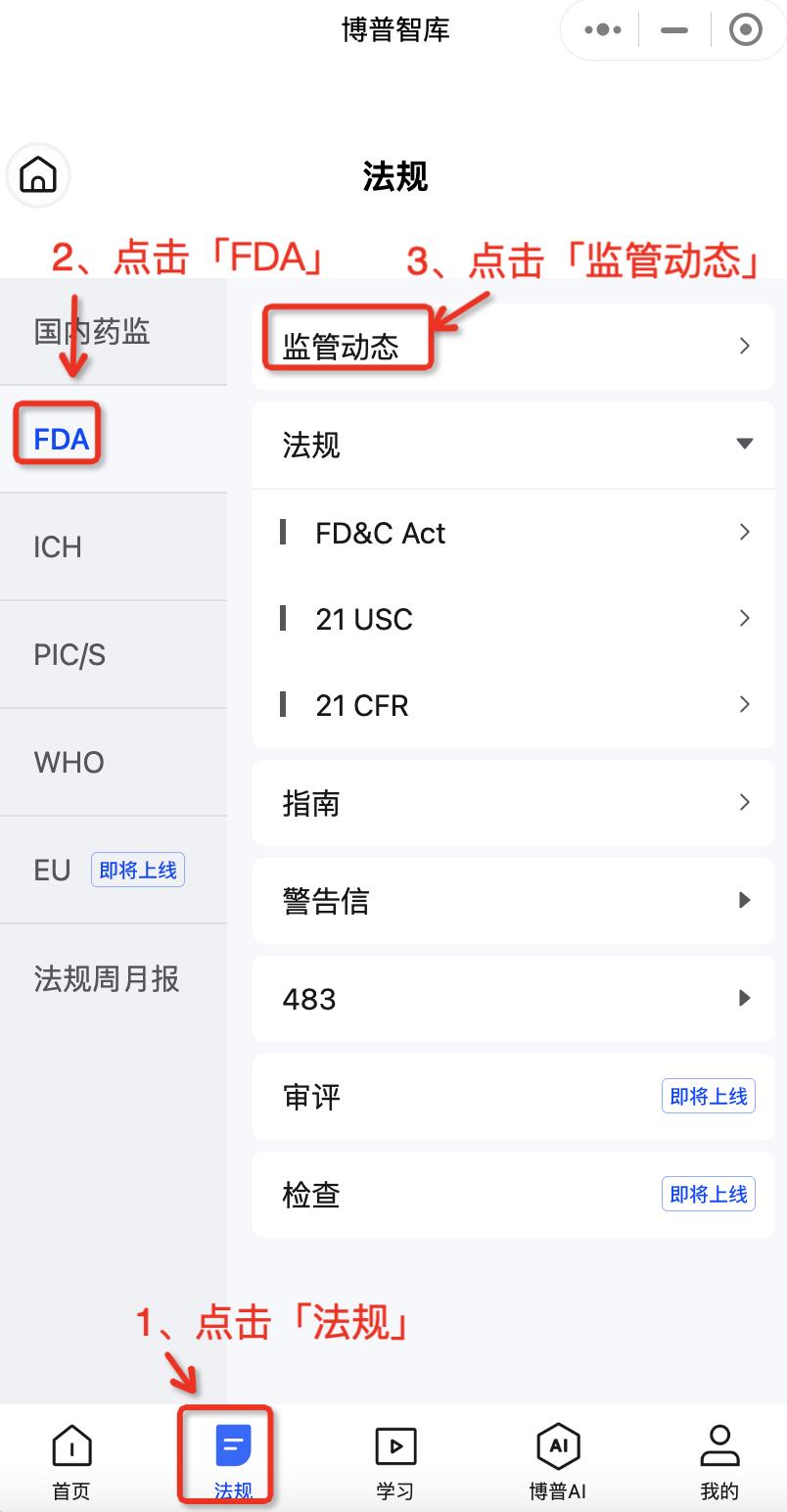This screenshot has width=787, height=1512.
Task: Open the 指南 row
Action: [514, 803]
